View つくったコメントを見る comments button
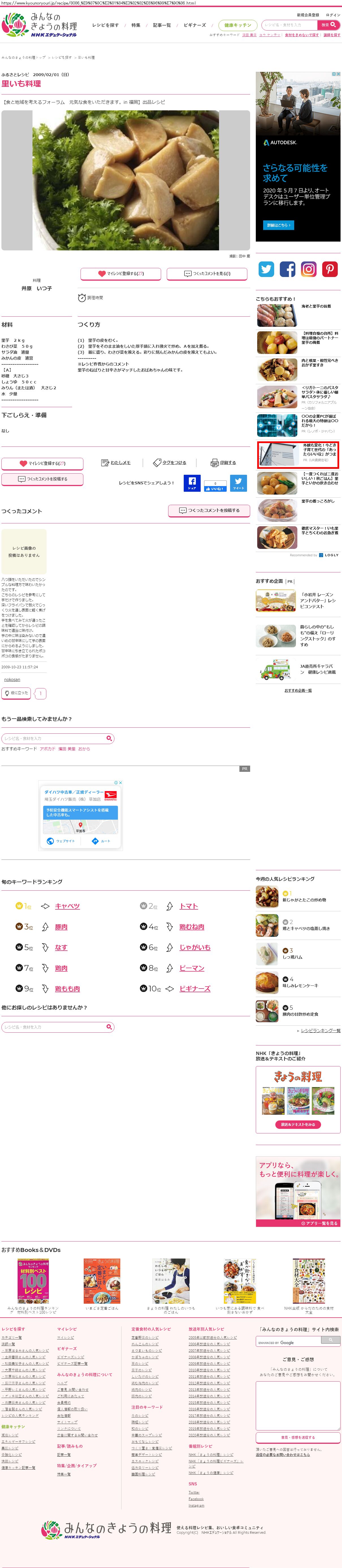This screenshot has height=1568, width=342. click(207, 274)
